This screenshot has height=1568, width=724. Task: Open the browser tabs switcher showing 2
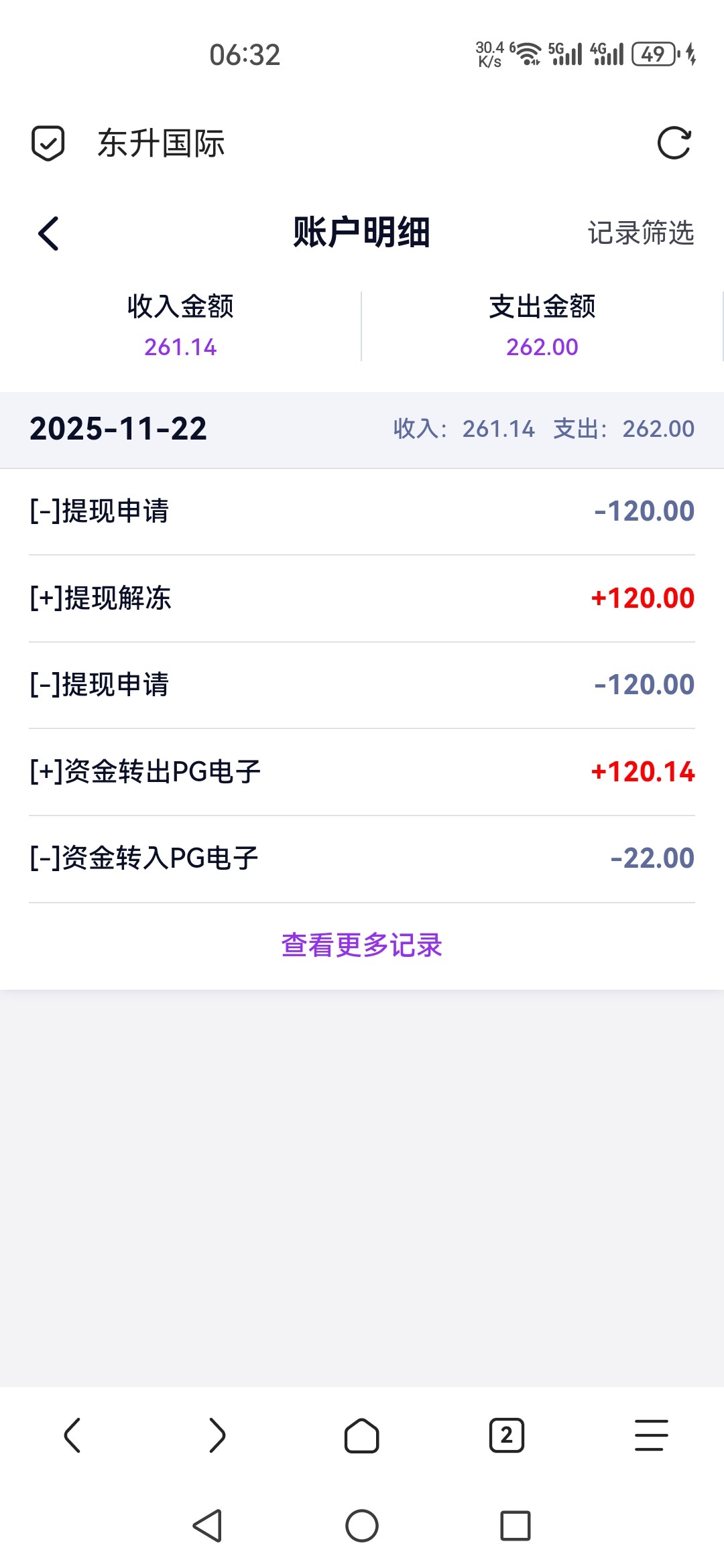point(507,1435)
